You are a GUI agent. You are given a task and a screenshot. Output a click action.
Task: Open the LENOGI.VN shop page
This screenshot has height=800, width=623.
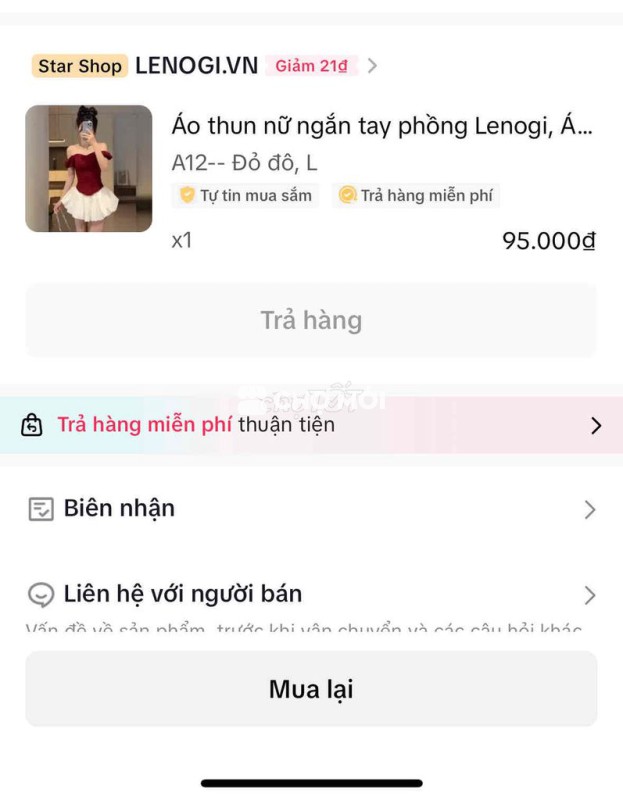tap(196, 66)
